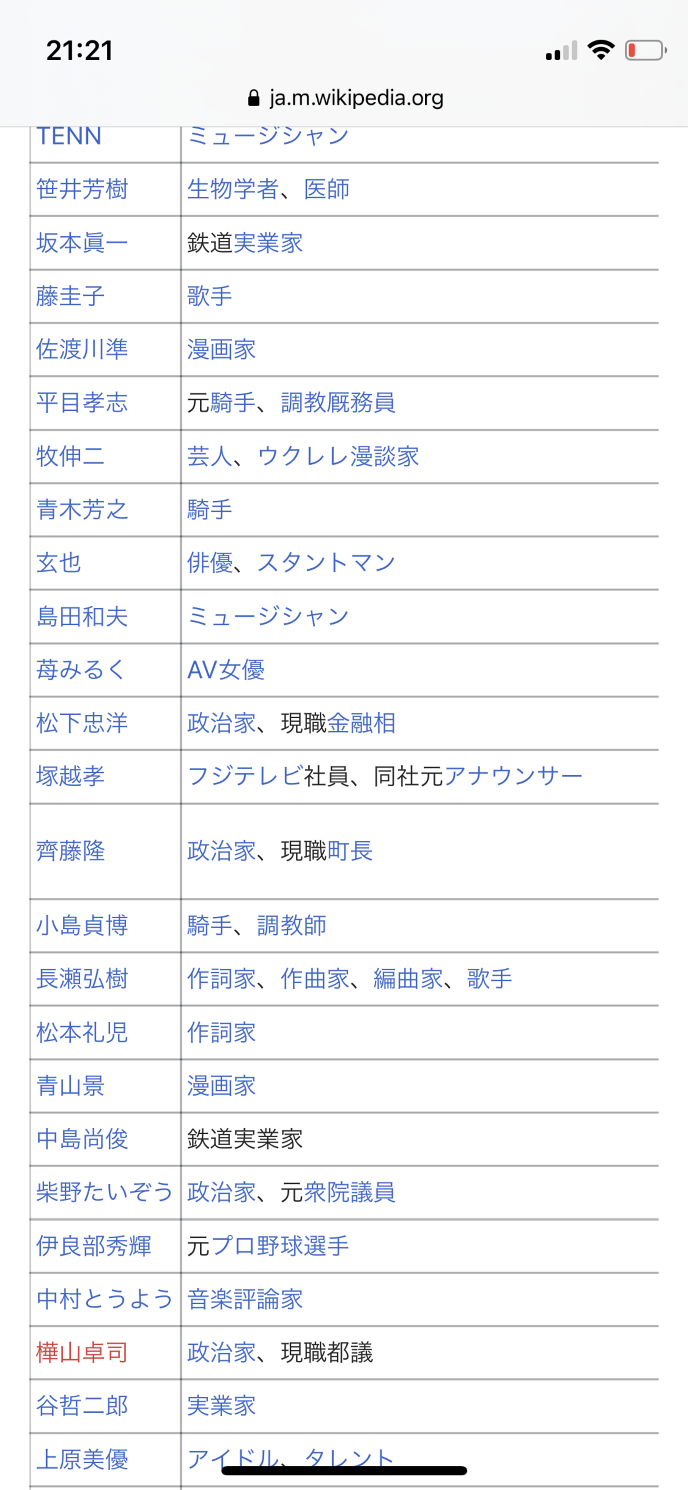Follow the スタントマン link
Screen dimensions: 688x1490
point(326,563)
